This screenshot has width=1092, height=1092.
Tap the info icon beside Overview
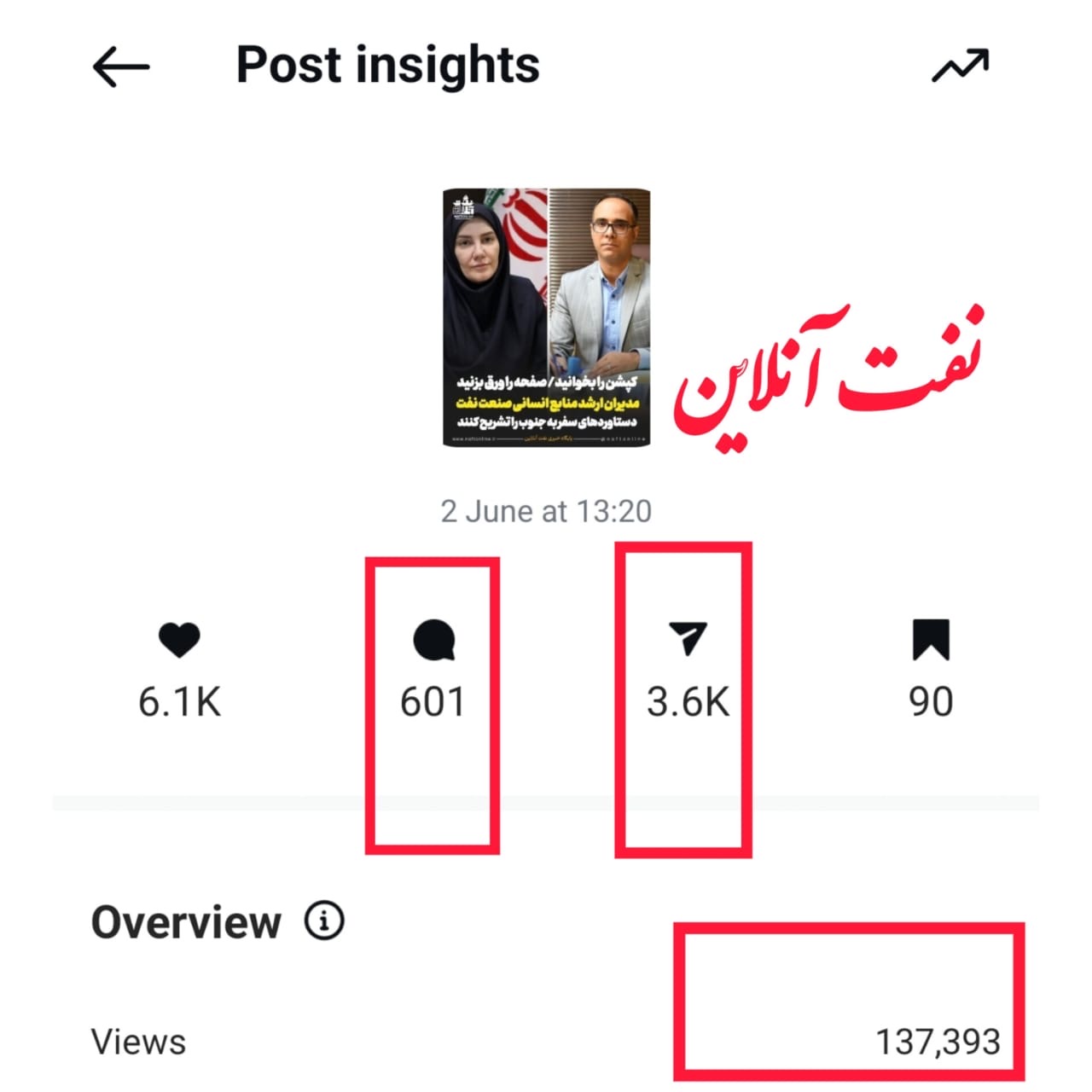coord(324,921)
